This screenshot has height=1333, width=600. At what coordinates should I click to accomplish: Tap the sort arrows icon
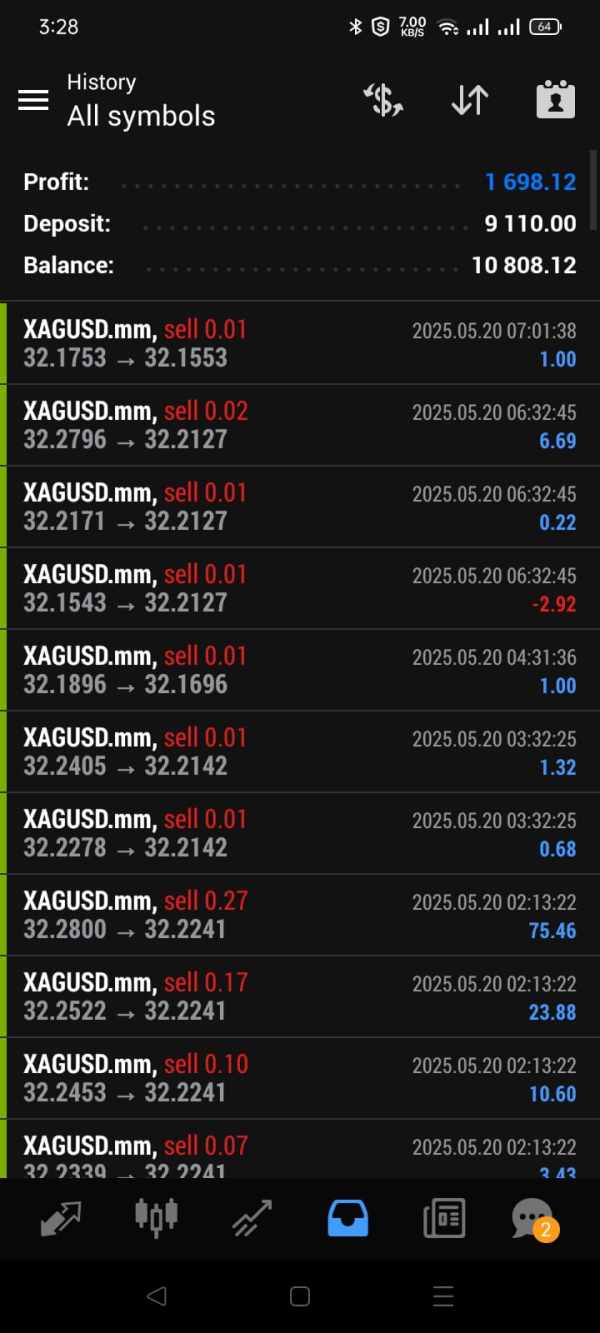[x=469, y=100]
